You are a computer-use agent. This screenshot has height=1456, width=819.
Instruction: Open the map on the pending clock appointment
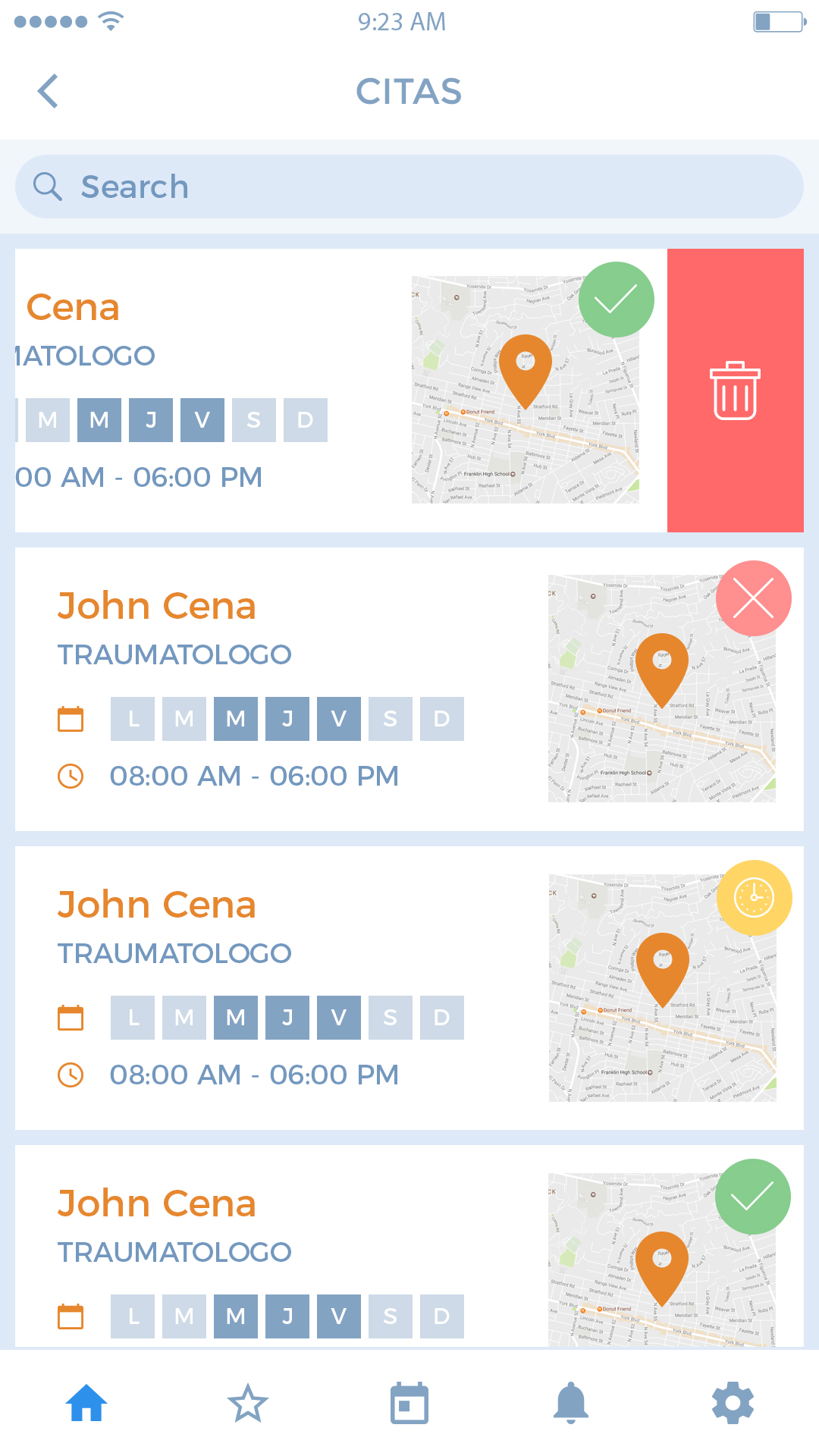(663, 987)
